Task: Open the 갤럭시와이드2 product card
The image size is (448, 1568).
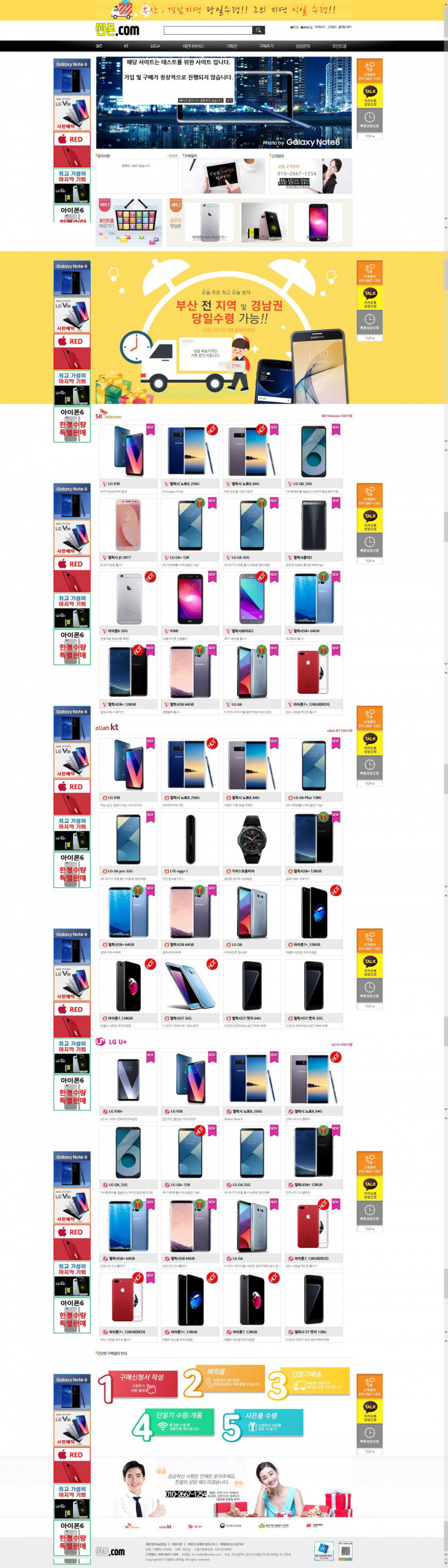Action: [252, 601]
